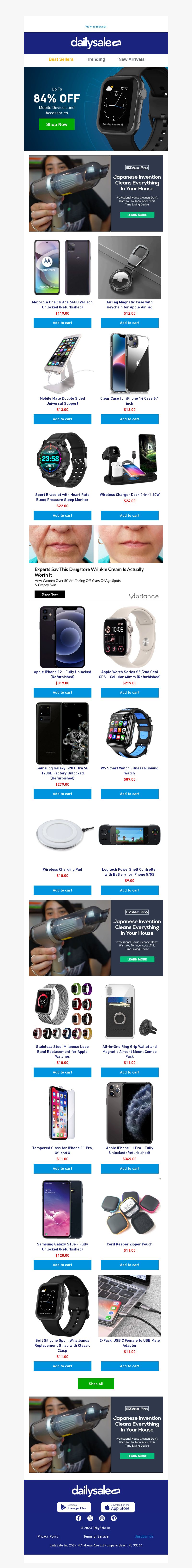Viewport: 192px width, 1568px height.
Task: Add the Apple iPhone 12 to cart
Action: coord(62,693)
